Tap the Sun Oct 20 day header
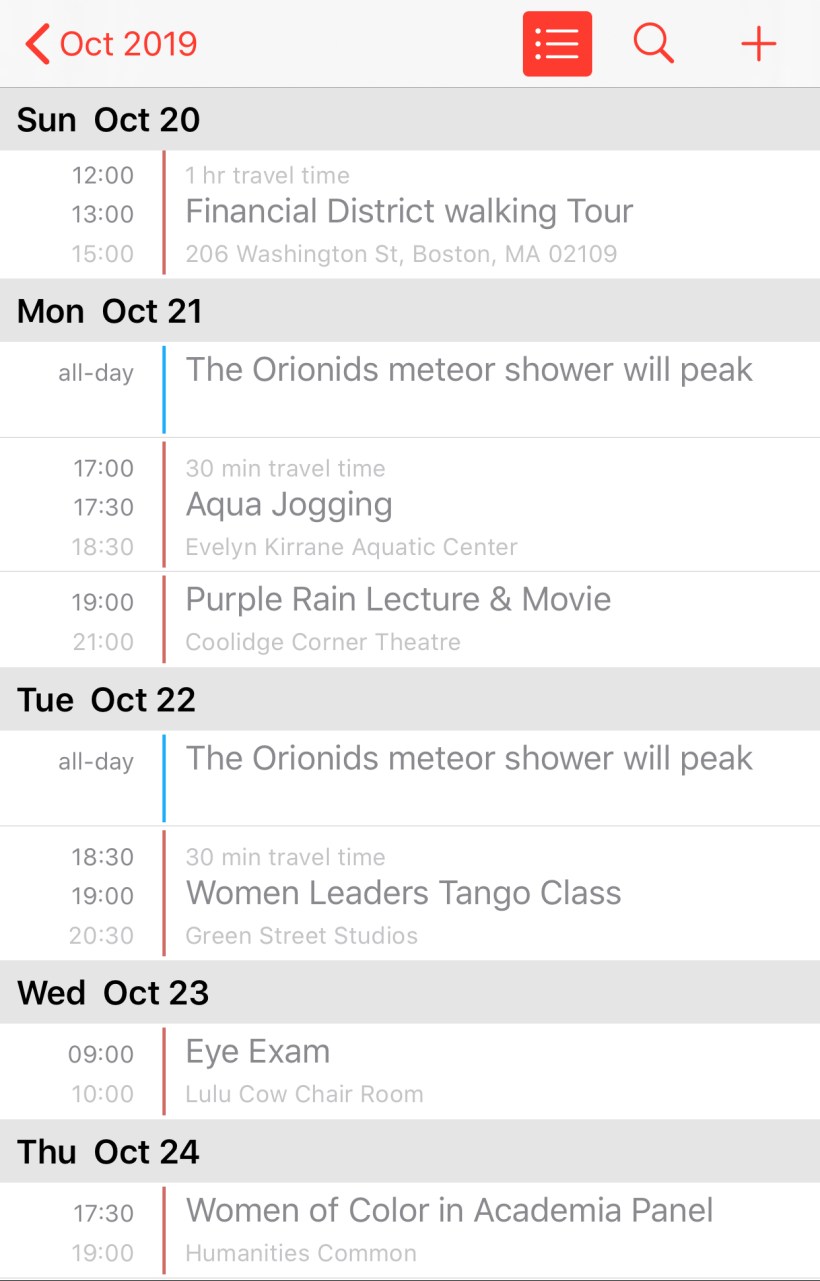 (107, 118)
